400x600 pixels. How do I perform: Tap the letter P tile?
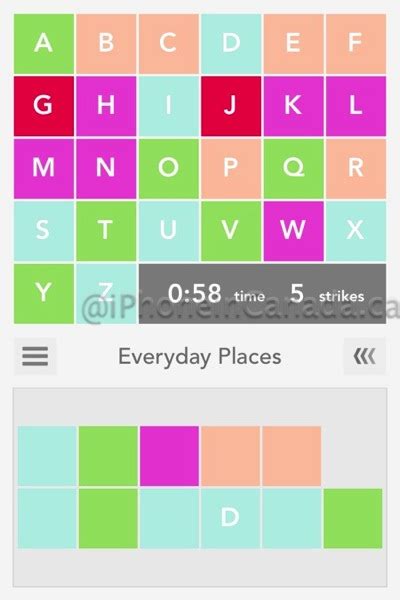(x=231, y=169)
